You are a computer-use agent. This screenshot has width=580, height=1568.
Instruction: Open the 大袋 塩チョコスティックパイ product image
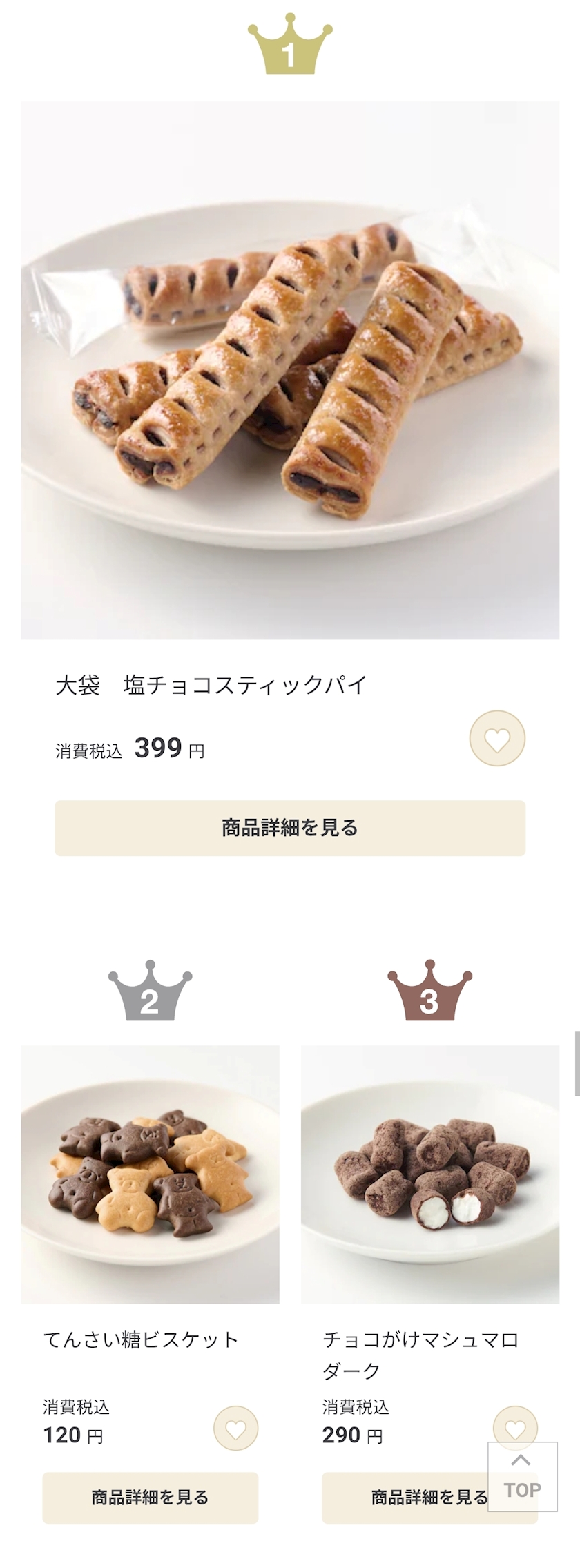(x=290, y=370)
